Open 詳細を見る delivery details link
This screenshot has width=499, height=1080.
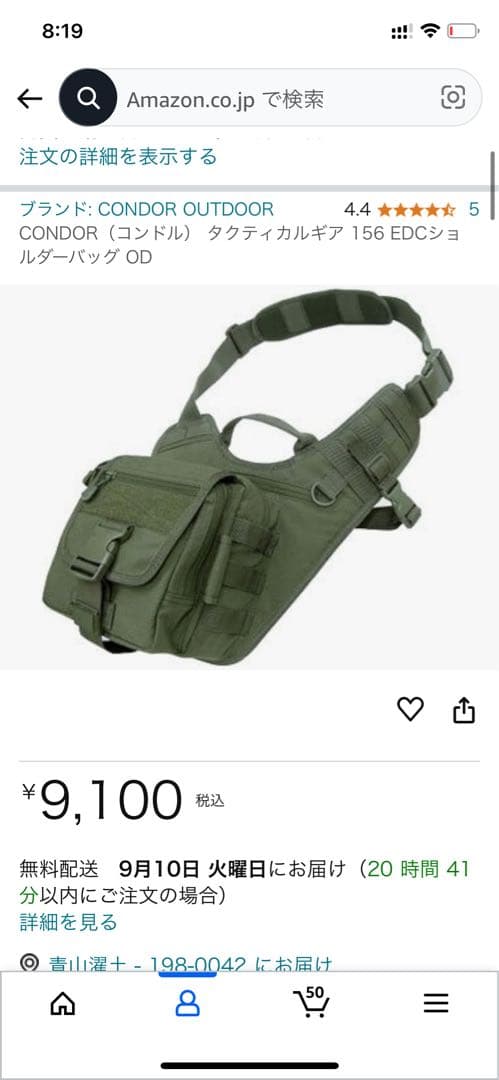tap(68, 922)
